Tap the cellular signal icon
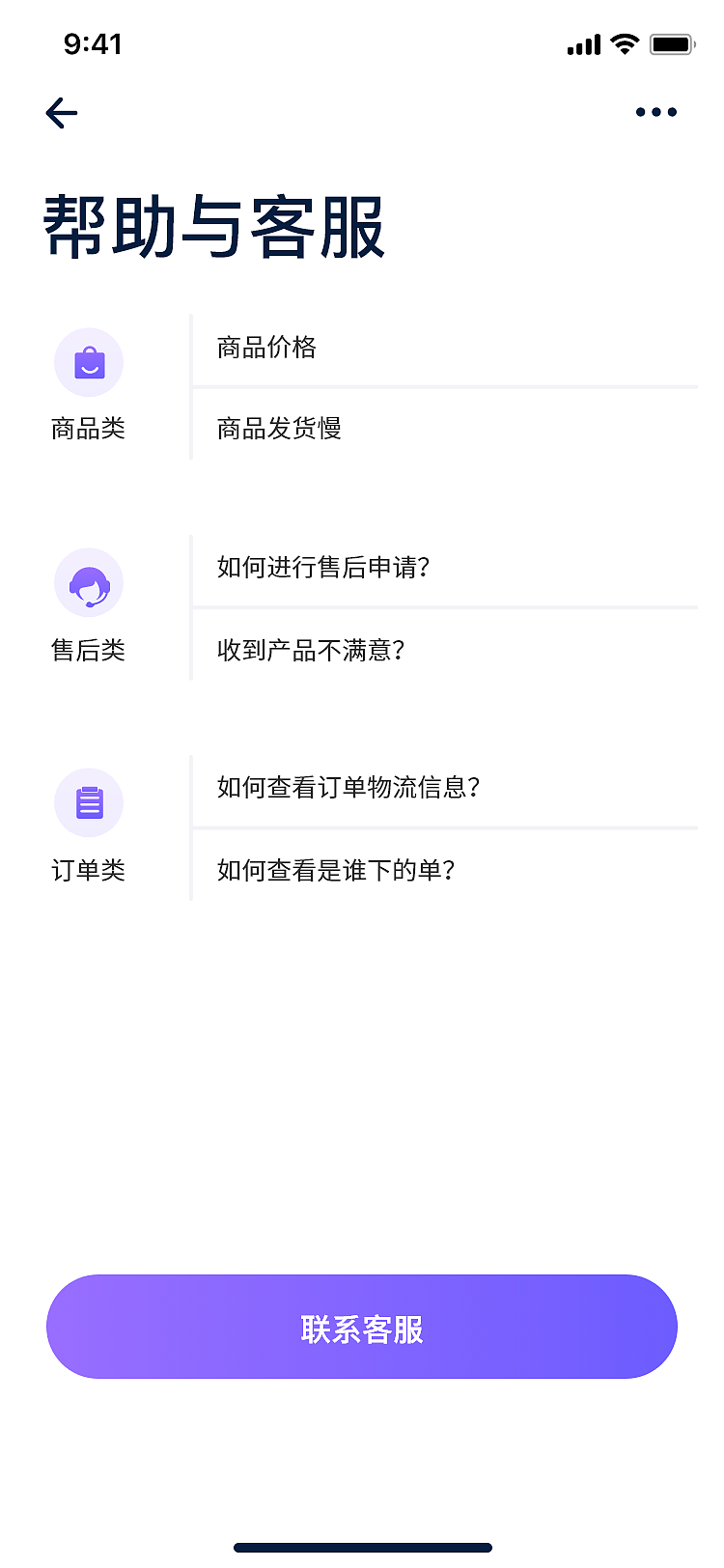The width and height of the screenshot is (724, 1568). point(583,43)
